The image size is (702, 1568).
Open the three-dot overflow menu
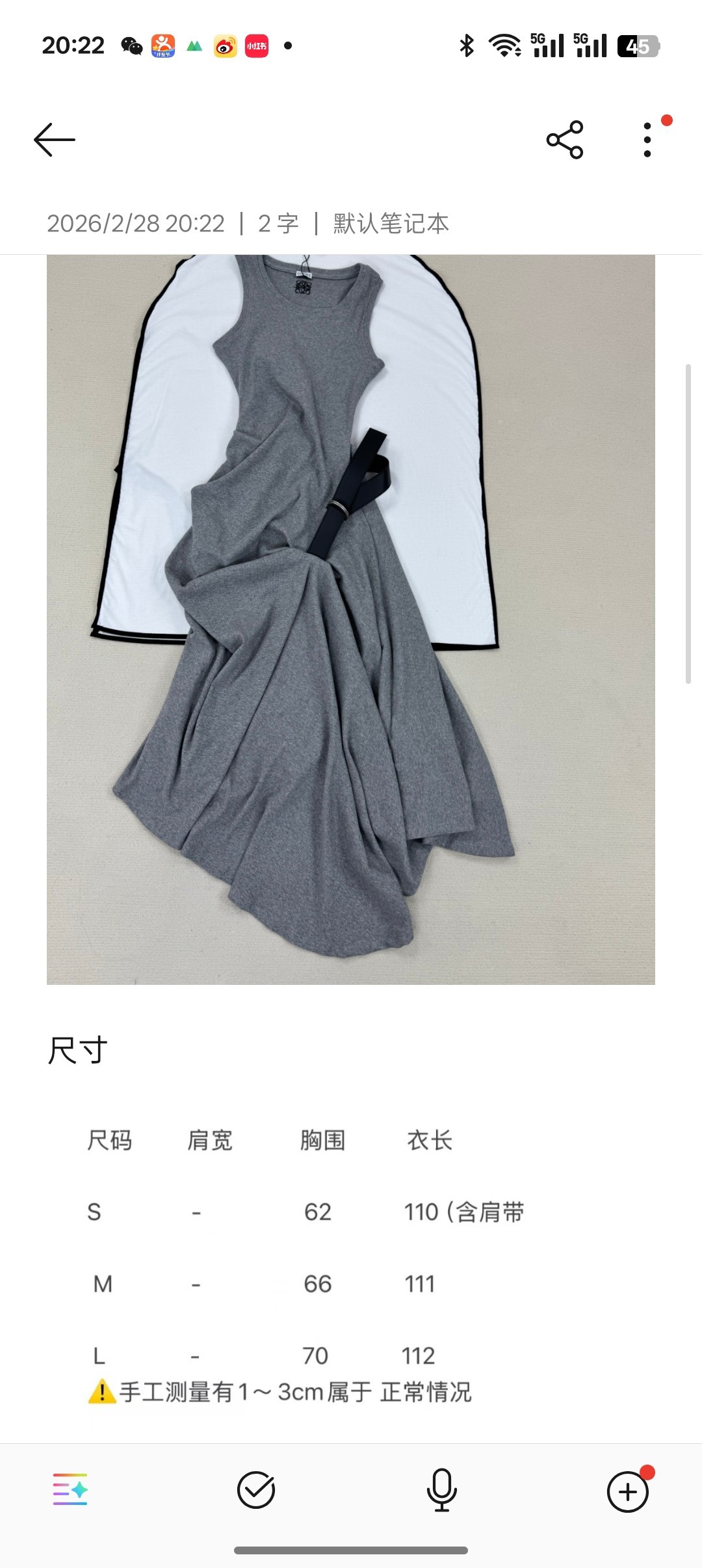[x=647, y=139]
